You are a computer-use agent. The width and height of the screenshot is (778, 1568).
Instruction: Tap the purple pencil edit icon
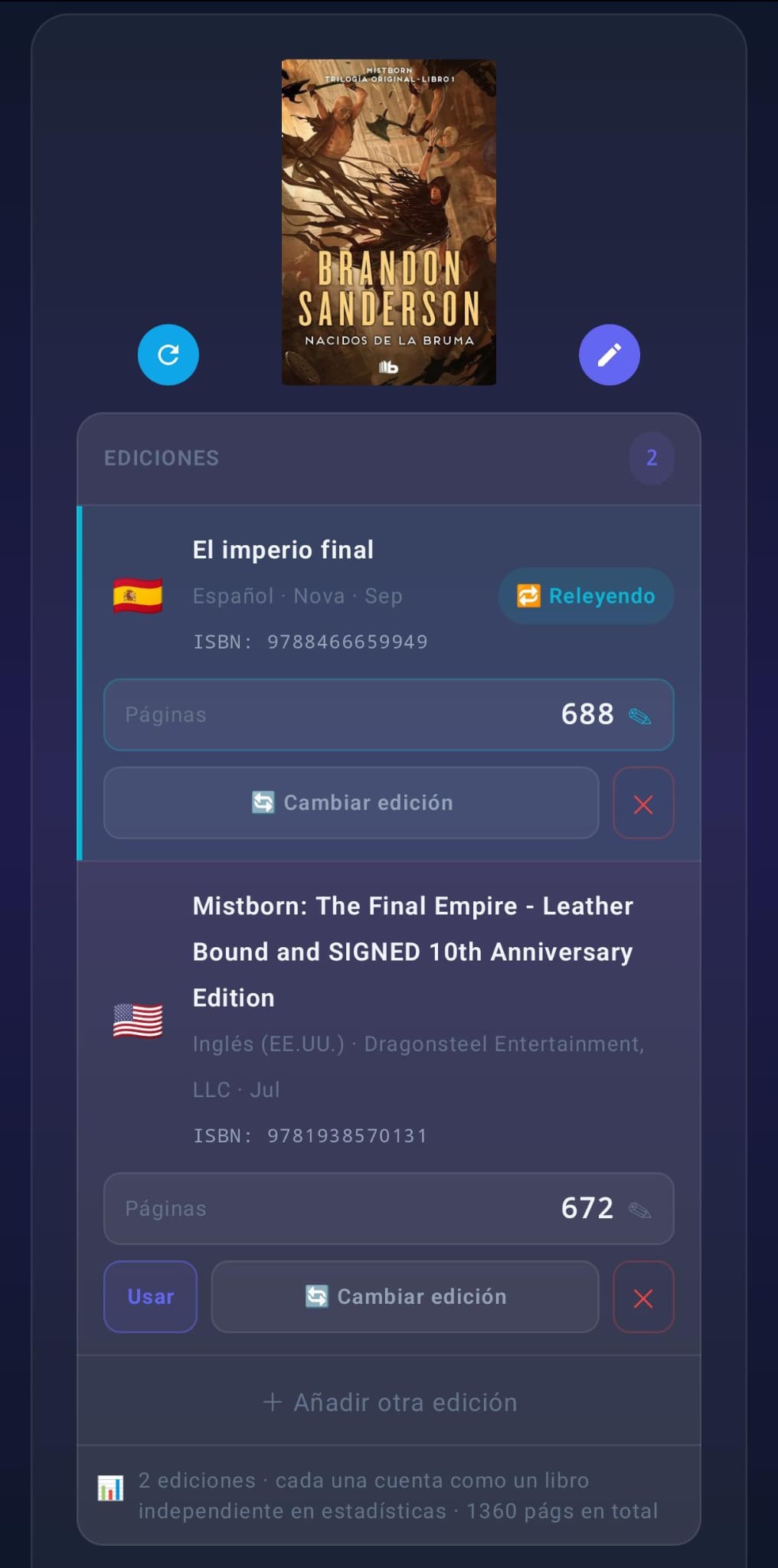pos(610,354)
